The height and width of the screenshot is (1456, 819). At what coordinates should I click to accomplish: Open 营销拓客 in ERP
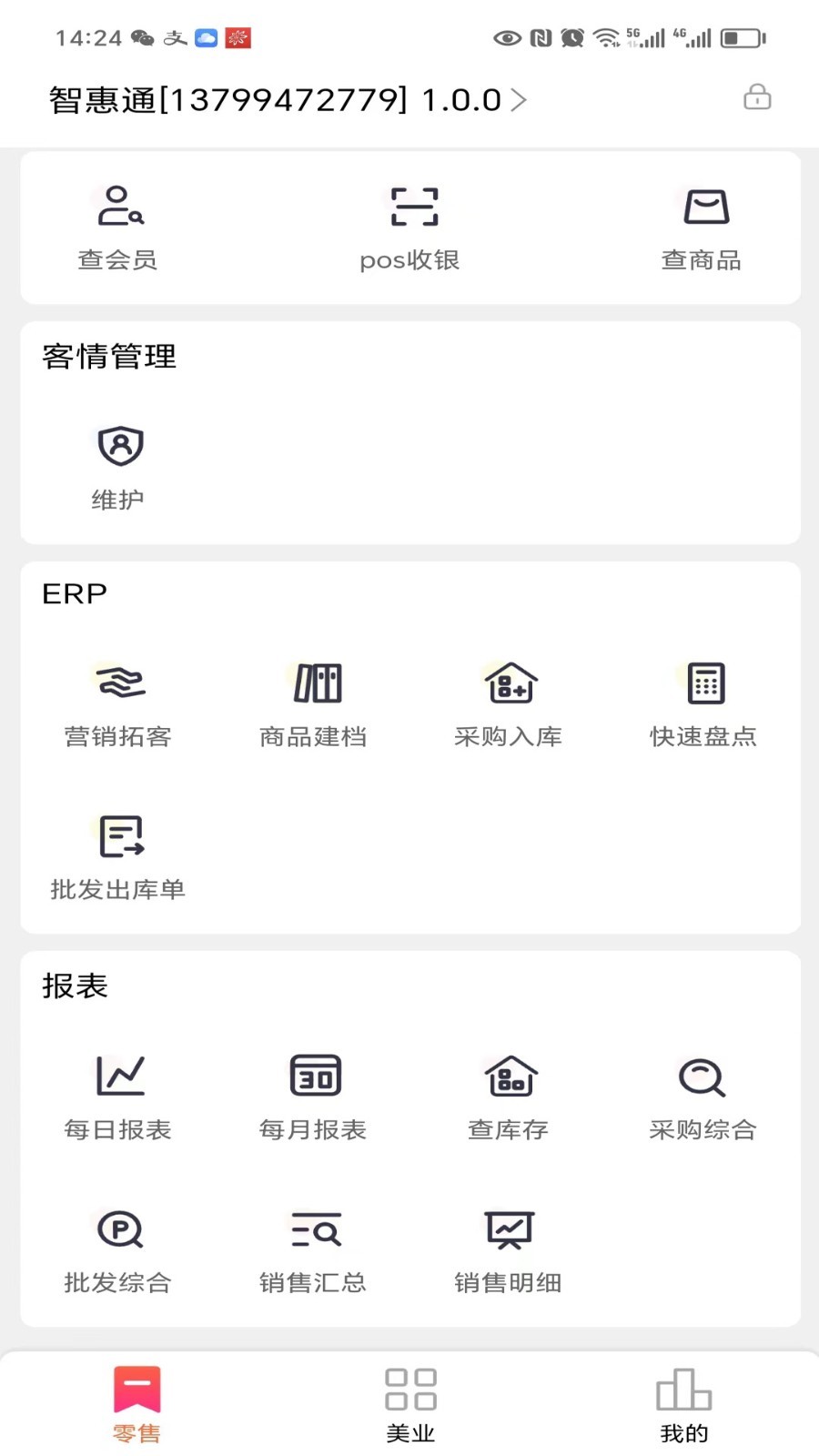point(118,704)
